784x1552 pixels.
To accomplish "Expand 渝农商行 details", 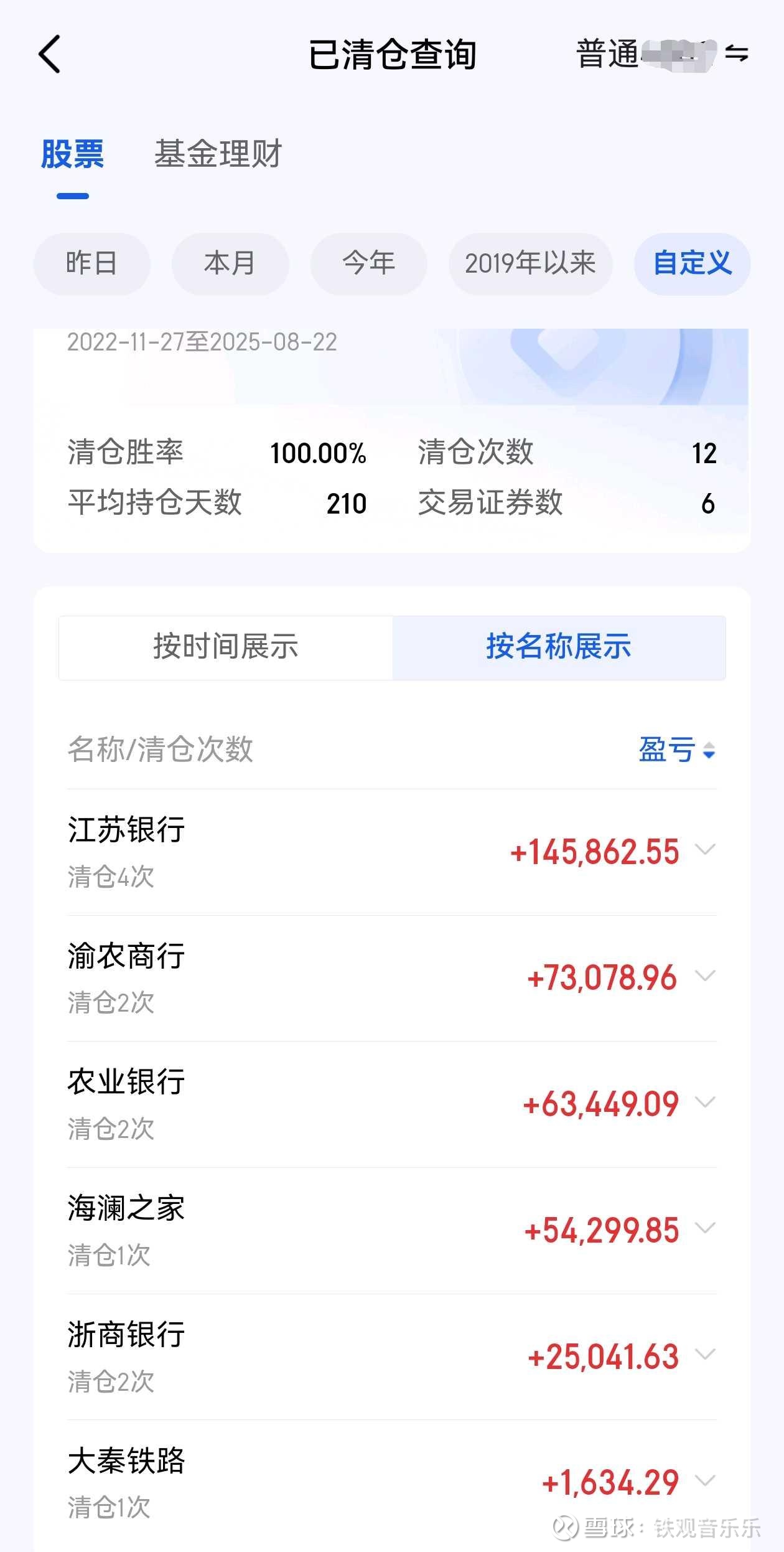I will (x=392, y=978).
